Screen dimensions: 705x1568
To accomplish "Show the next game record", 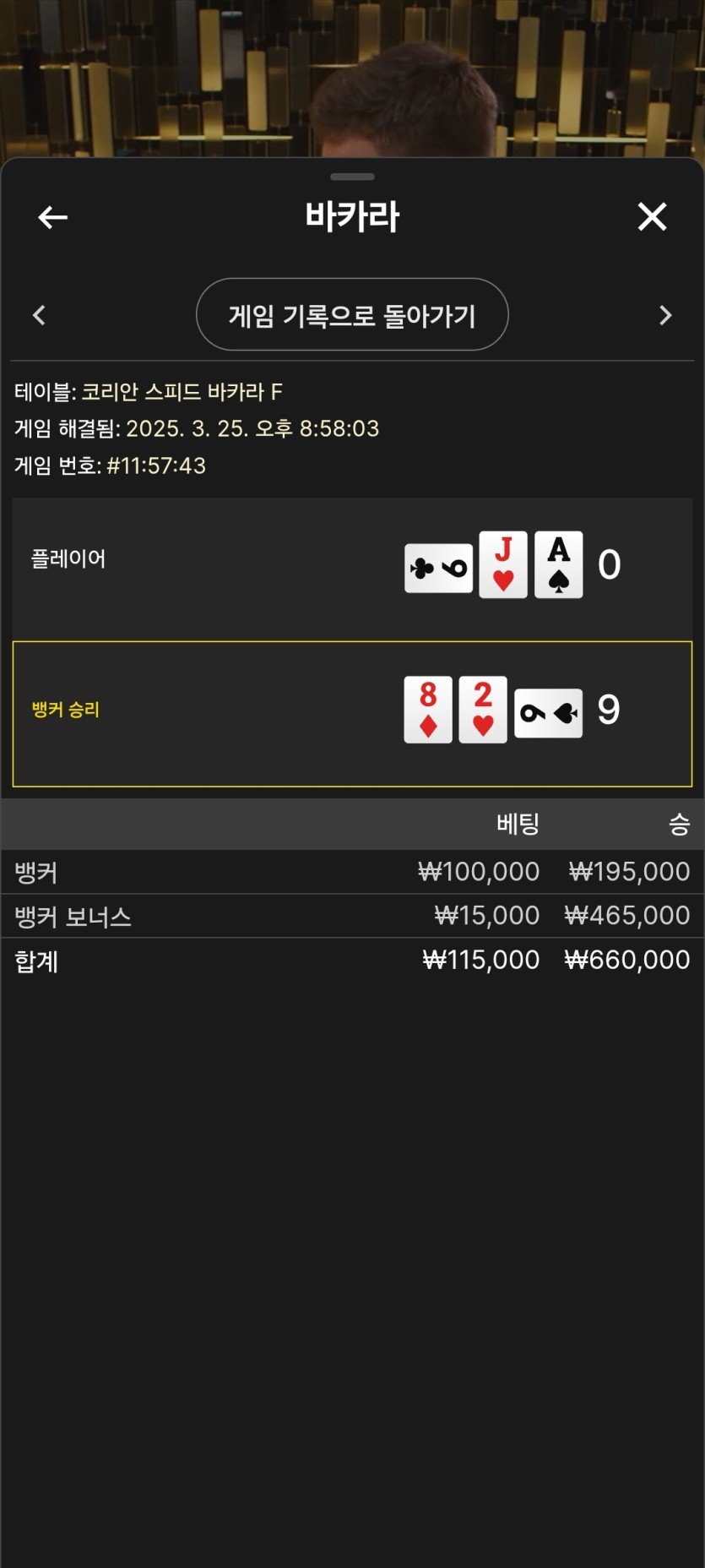I will click(665, 315).
